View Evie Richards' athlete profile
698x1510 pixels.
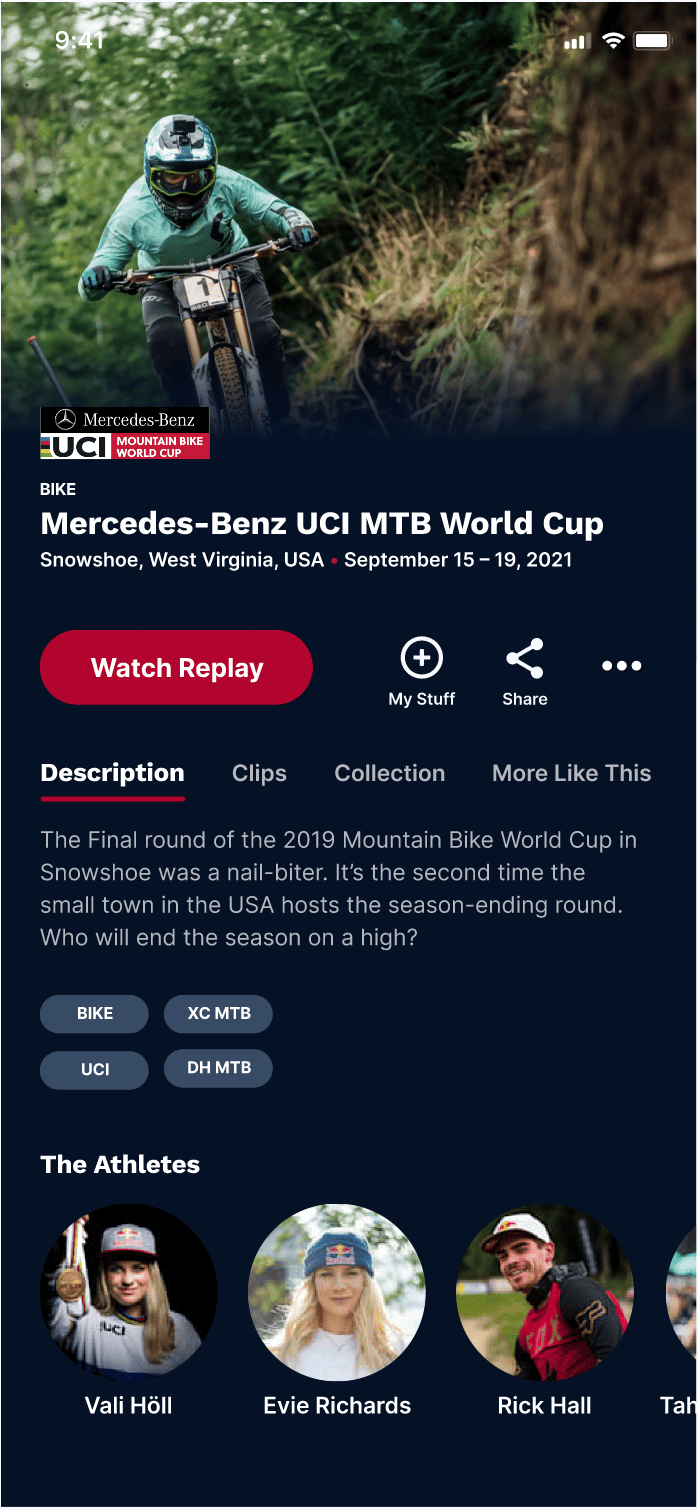[x=336, y=1292]
